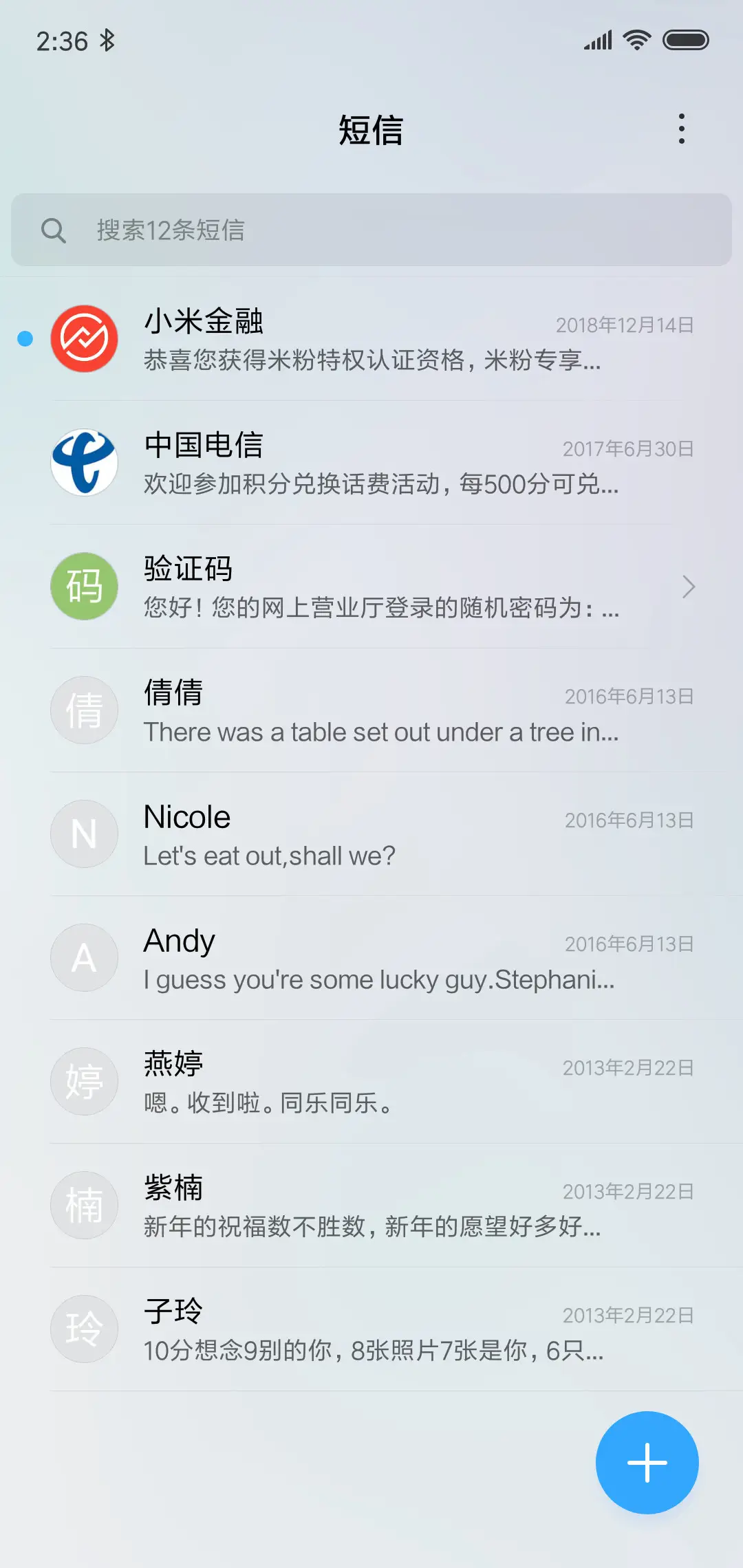The image size is (743, 1568).
Task: Open the 小米金融 conversation avatar
Action: (x=84, y=338)
